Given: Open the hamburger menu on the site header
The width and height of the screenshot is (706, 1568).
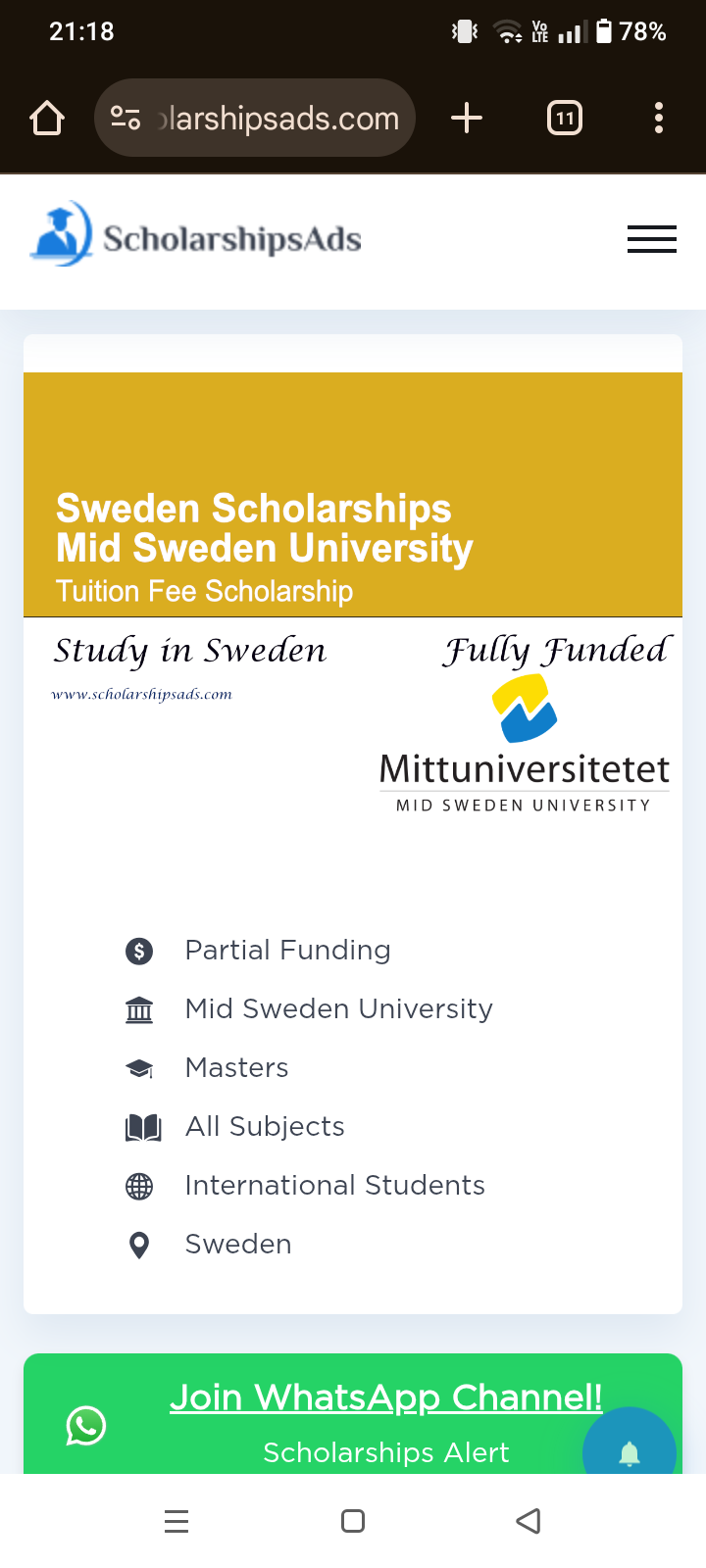Looking at the screenshot, I should (651, 239).
